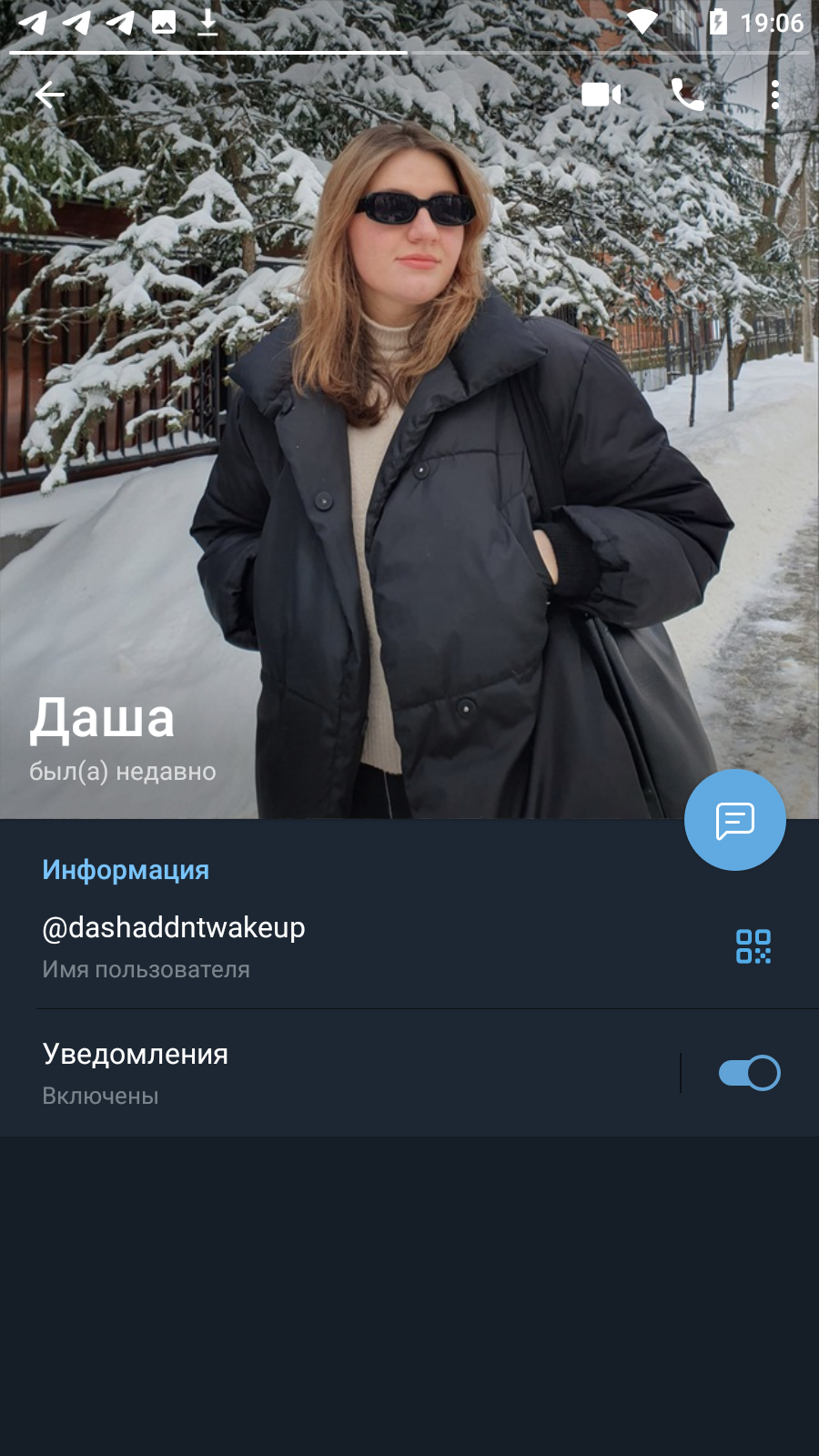
Task: Start a voice call with Даша
Action: pos(687,95)
